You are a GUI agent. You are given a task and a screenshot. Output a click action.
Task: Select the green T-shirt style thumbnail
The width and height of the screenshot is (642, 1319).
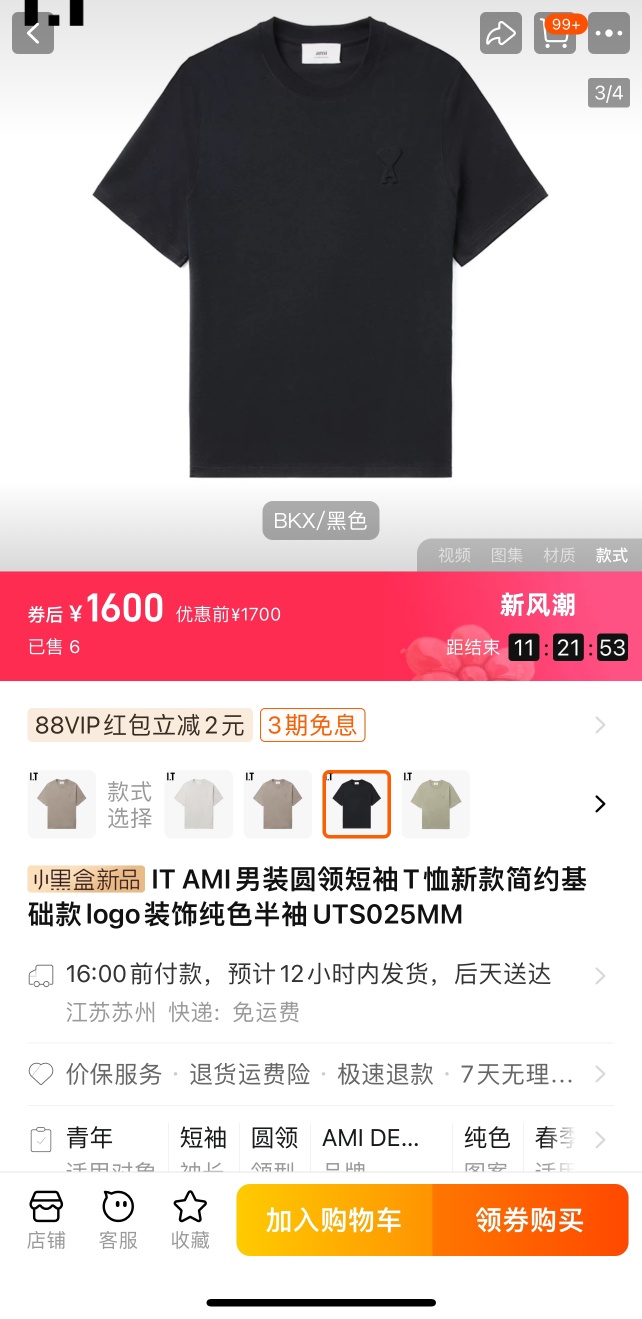[436, 804]
